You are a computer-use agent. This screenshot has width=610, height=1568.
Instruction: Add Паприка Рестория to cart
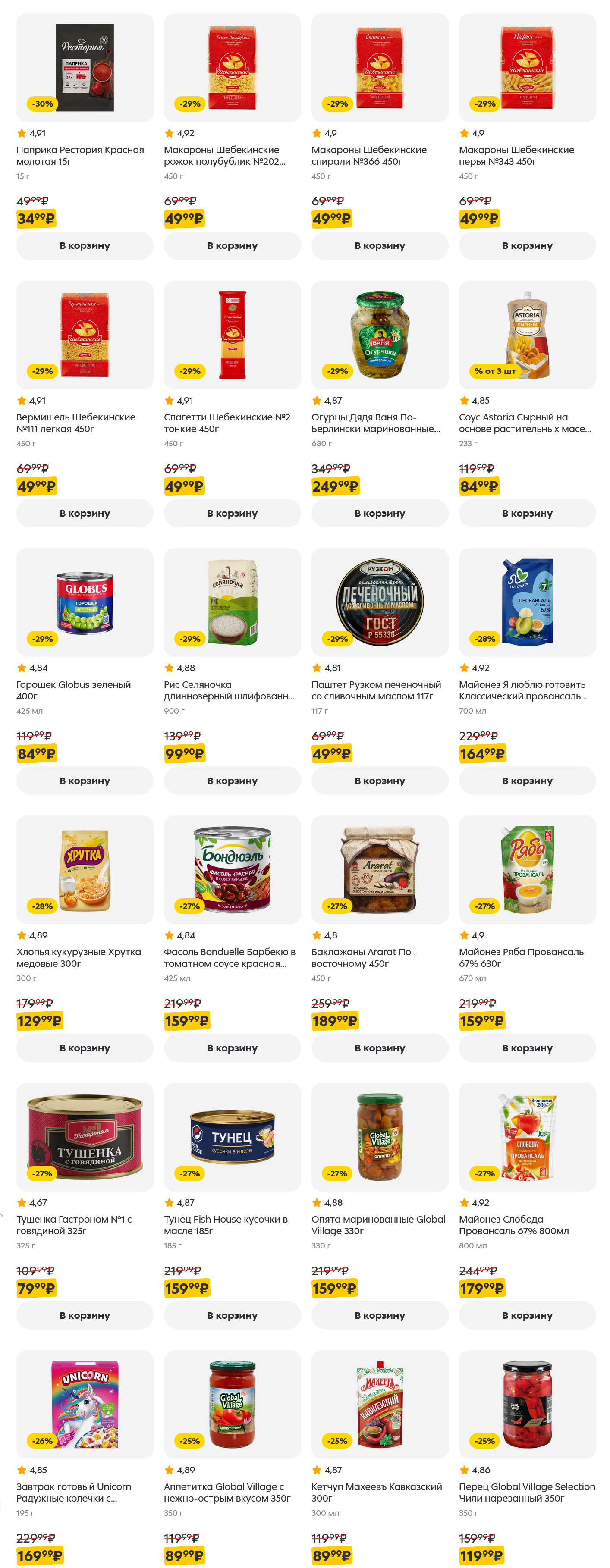tap(85, 245)
